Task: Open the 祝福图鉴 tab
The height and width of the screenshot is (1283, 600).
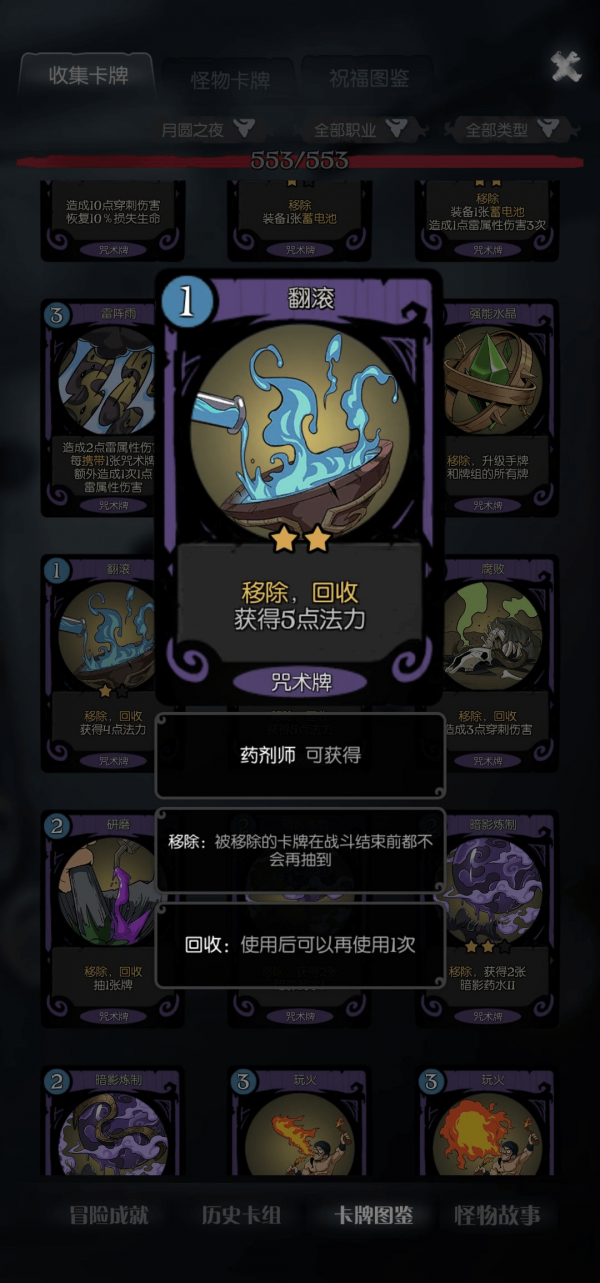Action: (x=368, y=79)
